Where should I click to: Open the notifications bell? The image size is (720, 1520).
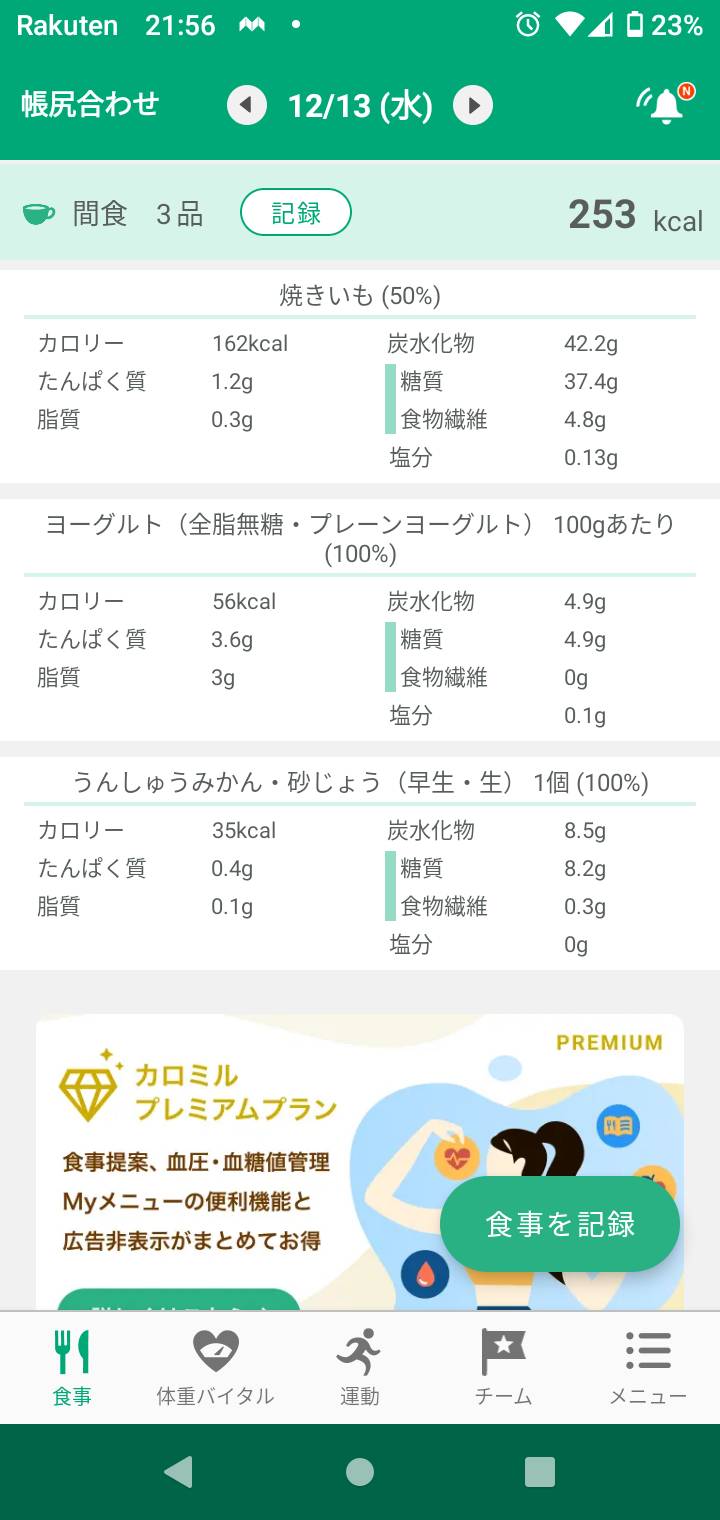tap(665, 103)
